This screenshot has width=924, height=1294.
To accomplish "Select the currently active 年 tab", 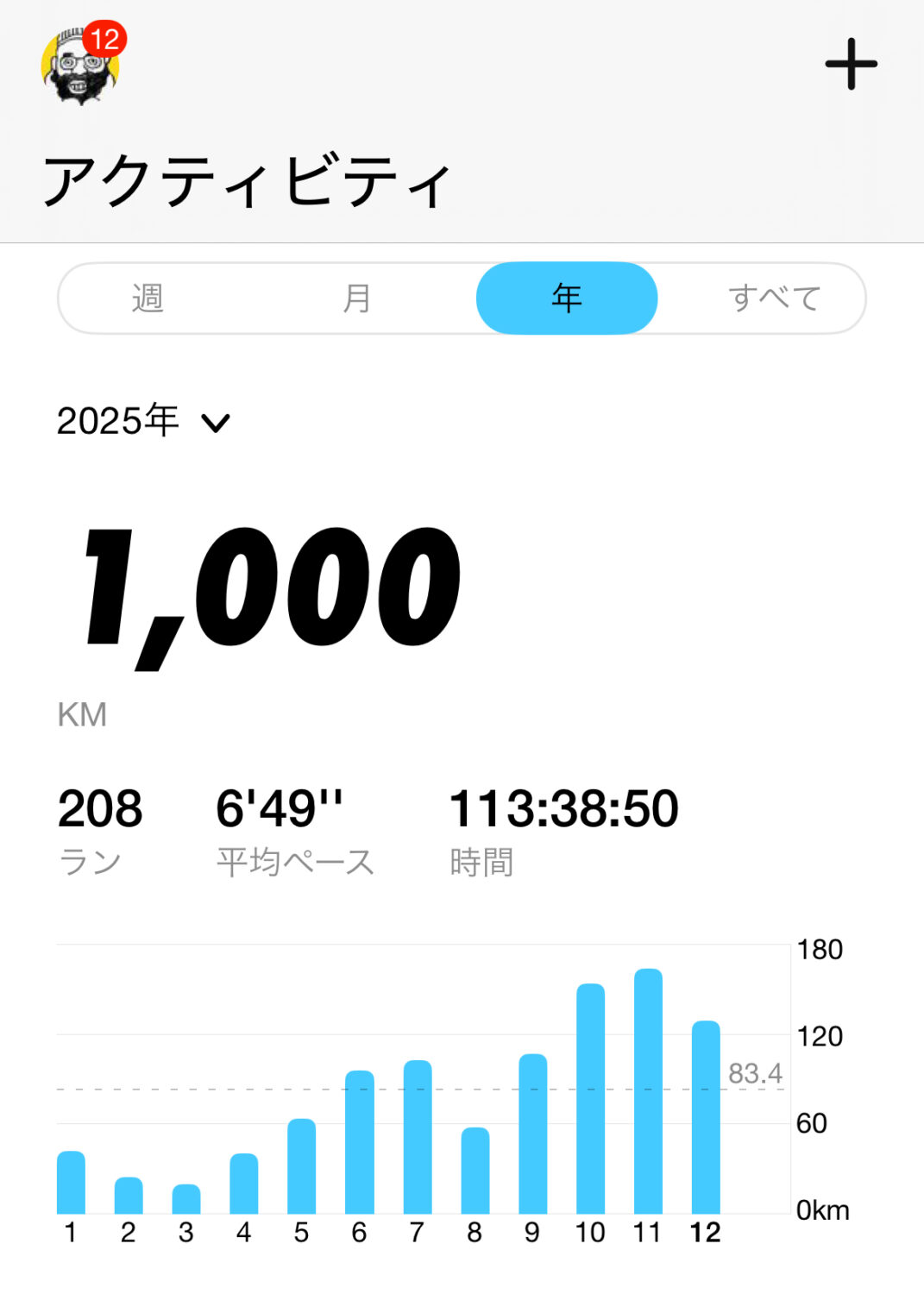I will click(566, 298).
